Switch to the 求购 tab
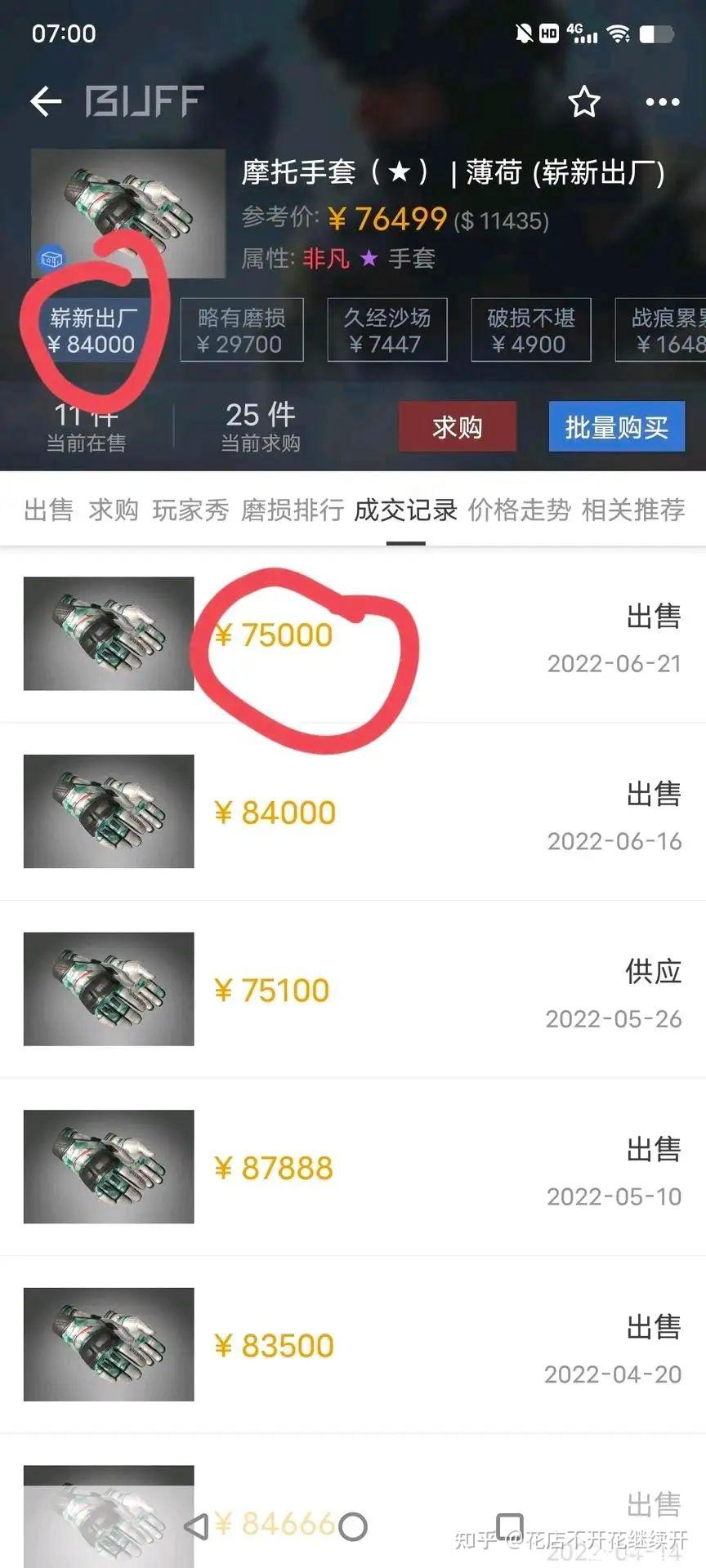706x1568 pixels. (x=114, y=510)
